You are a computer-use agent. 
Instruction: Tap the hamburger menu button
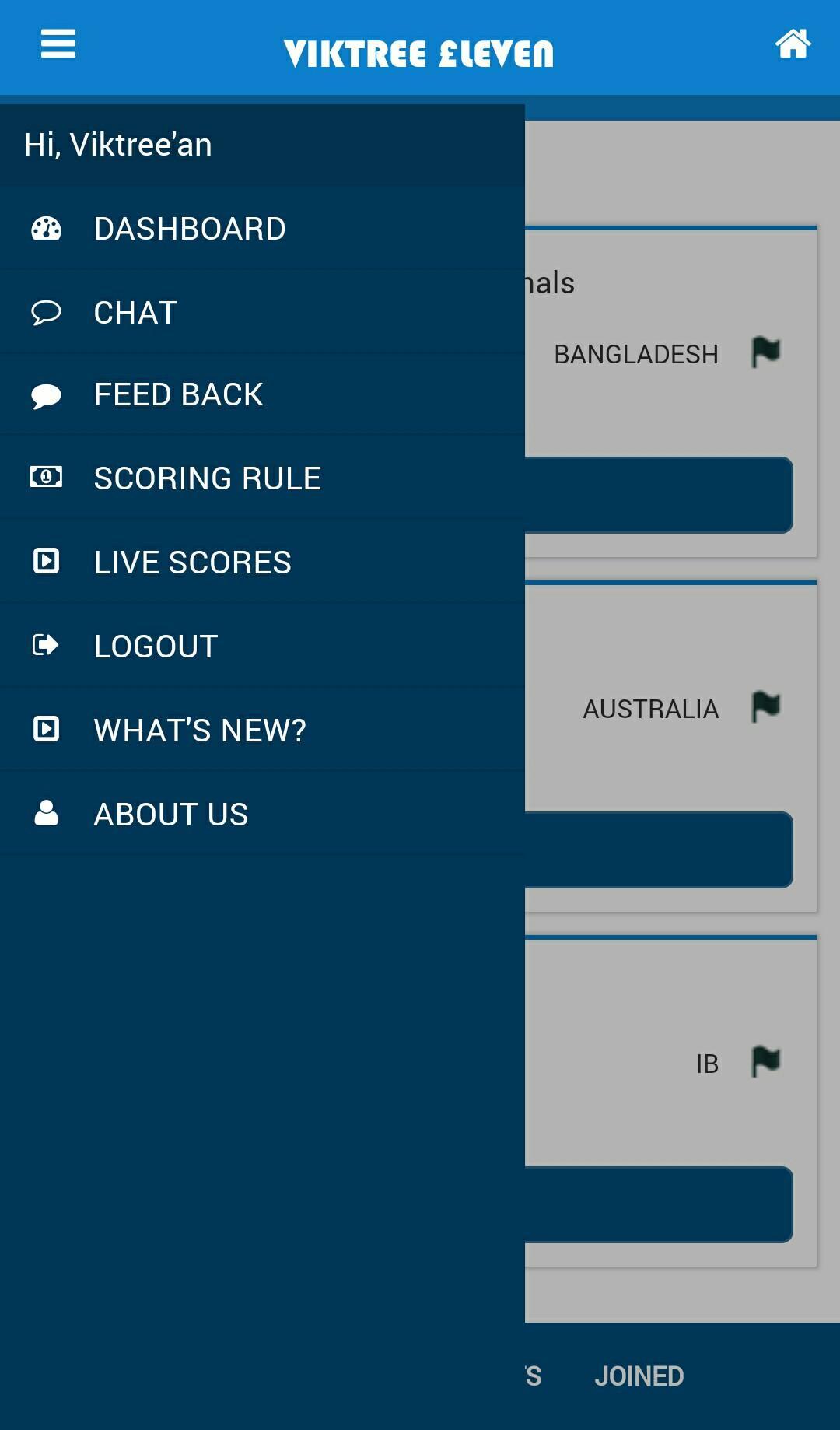tap(58, 44)
